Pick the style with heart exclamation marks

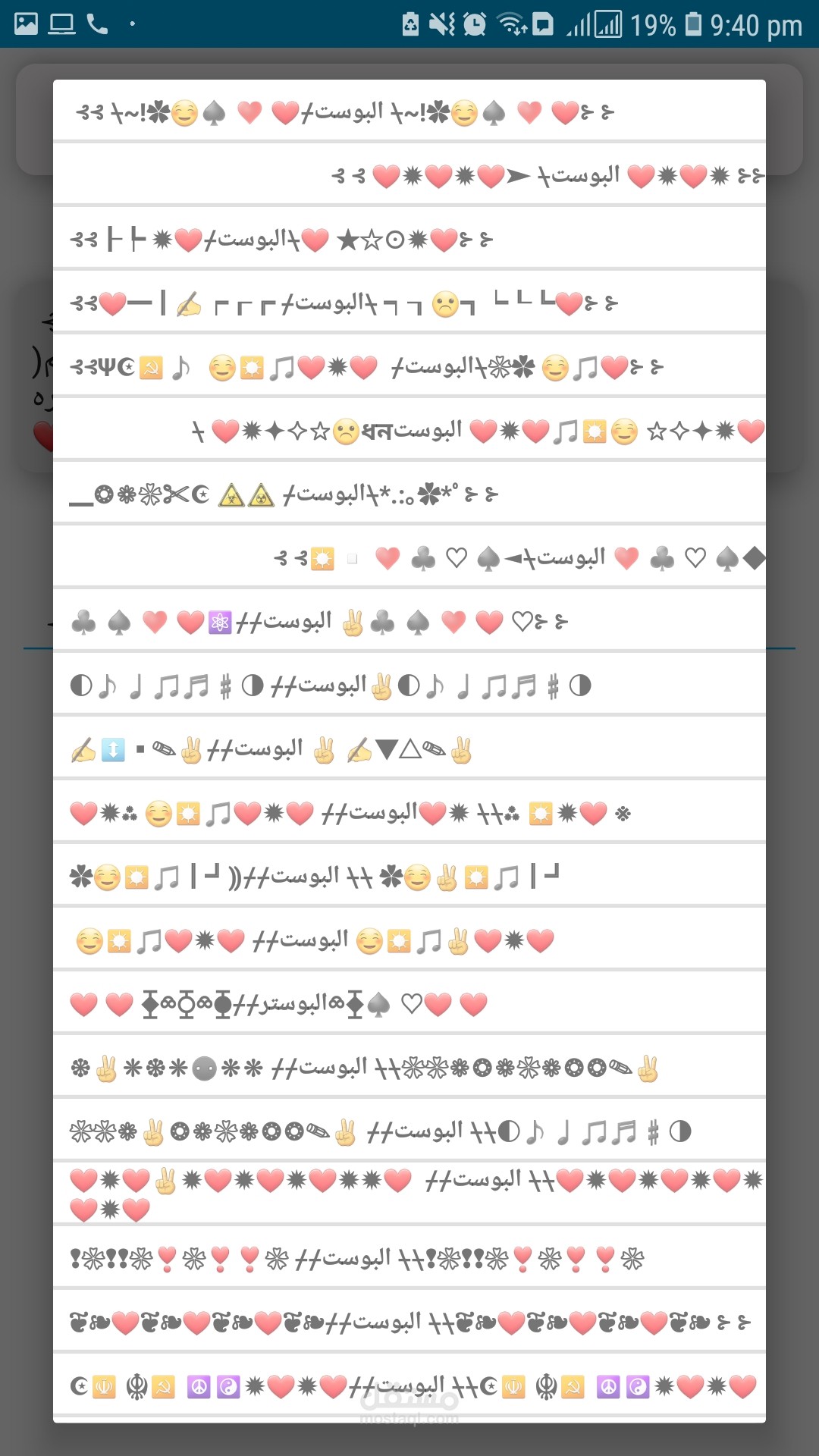(409, 1257)
